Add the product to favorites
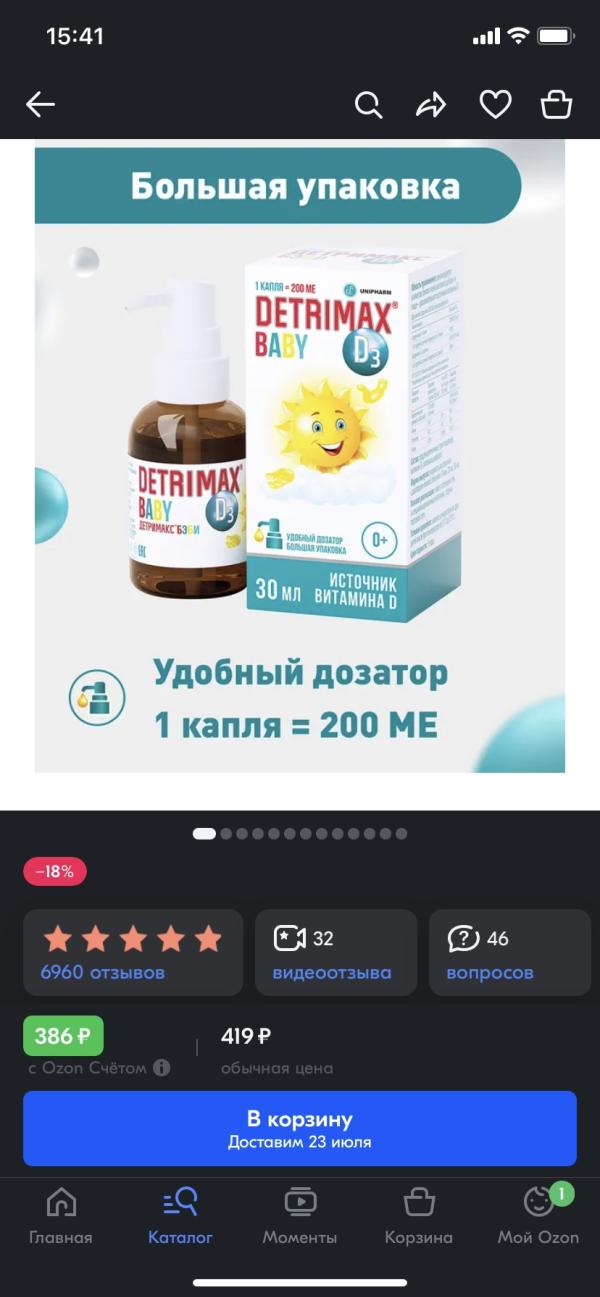This screenshot has height=1297, width=600. [495, 104]
